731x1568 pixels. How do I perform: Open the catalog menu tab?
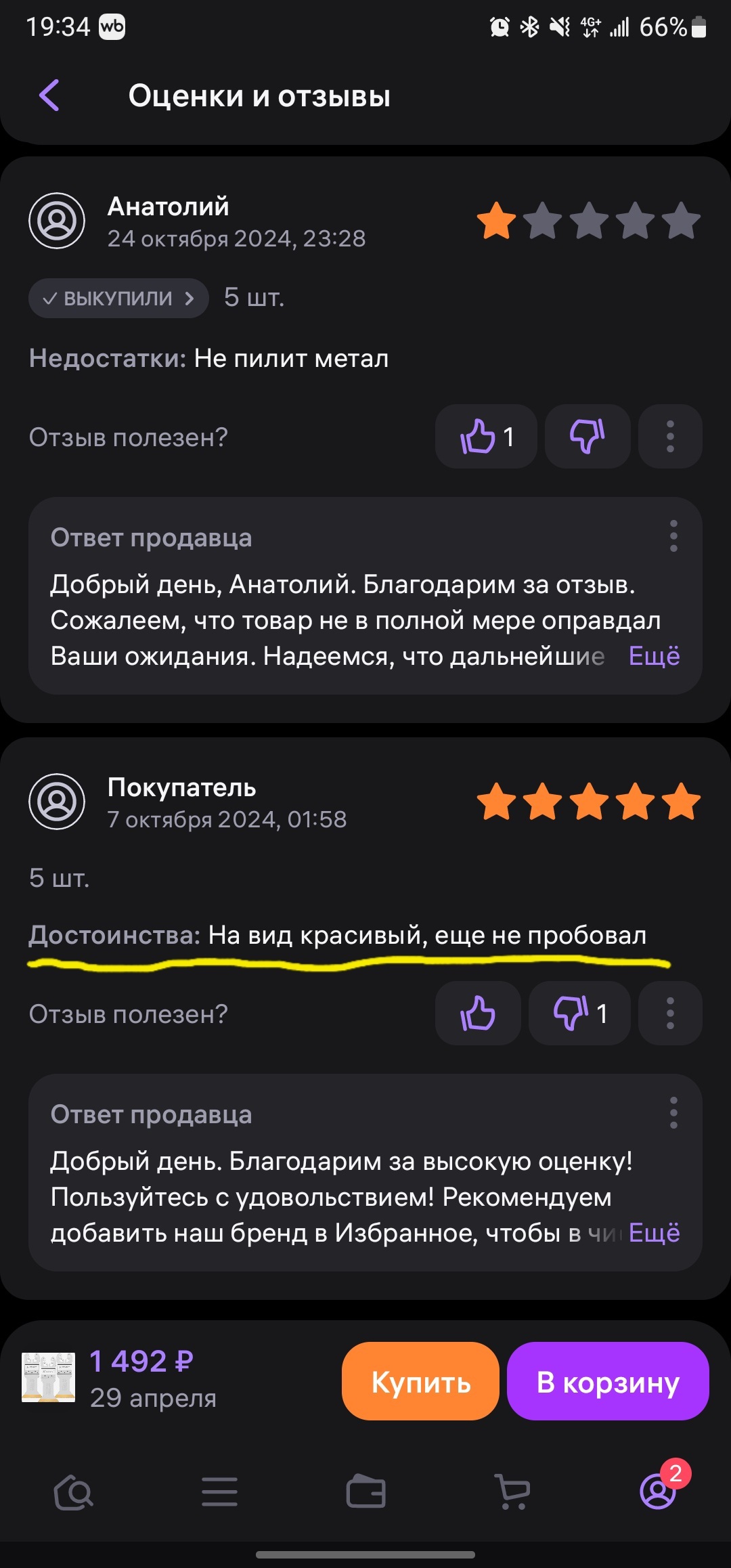[x=219, y=1492]
